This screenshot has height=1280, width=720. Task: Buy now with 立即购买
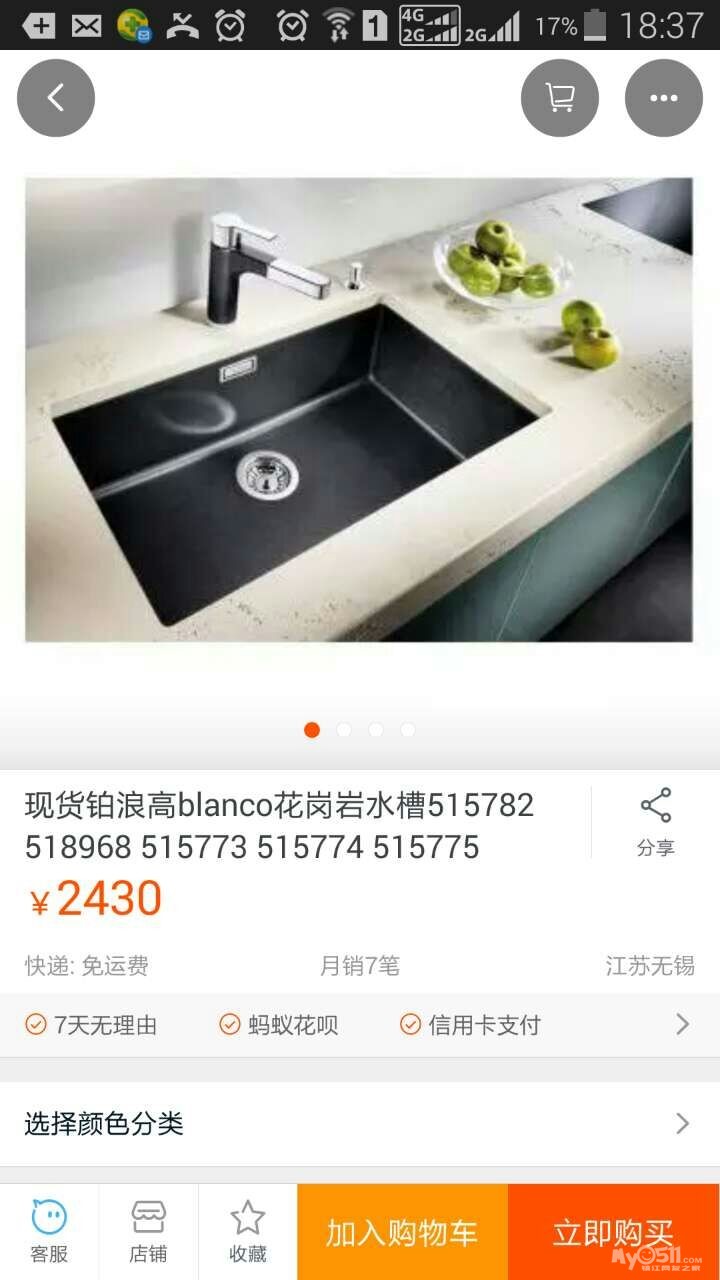pyautogui.click(x=613, y=1232)
